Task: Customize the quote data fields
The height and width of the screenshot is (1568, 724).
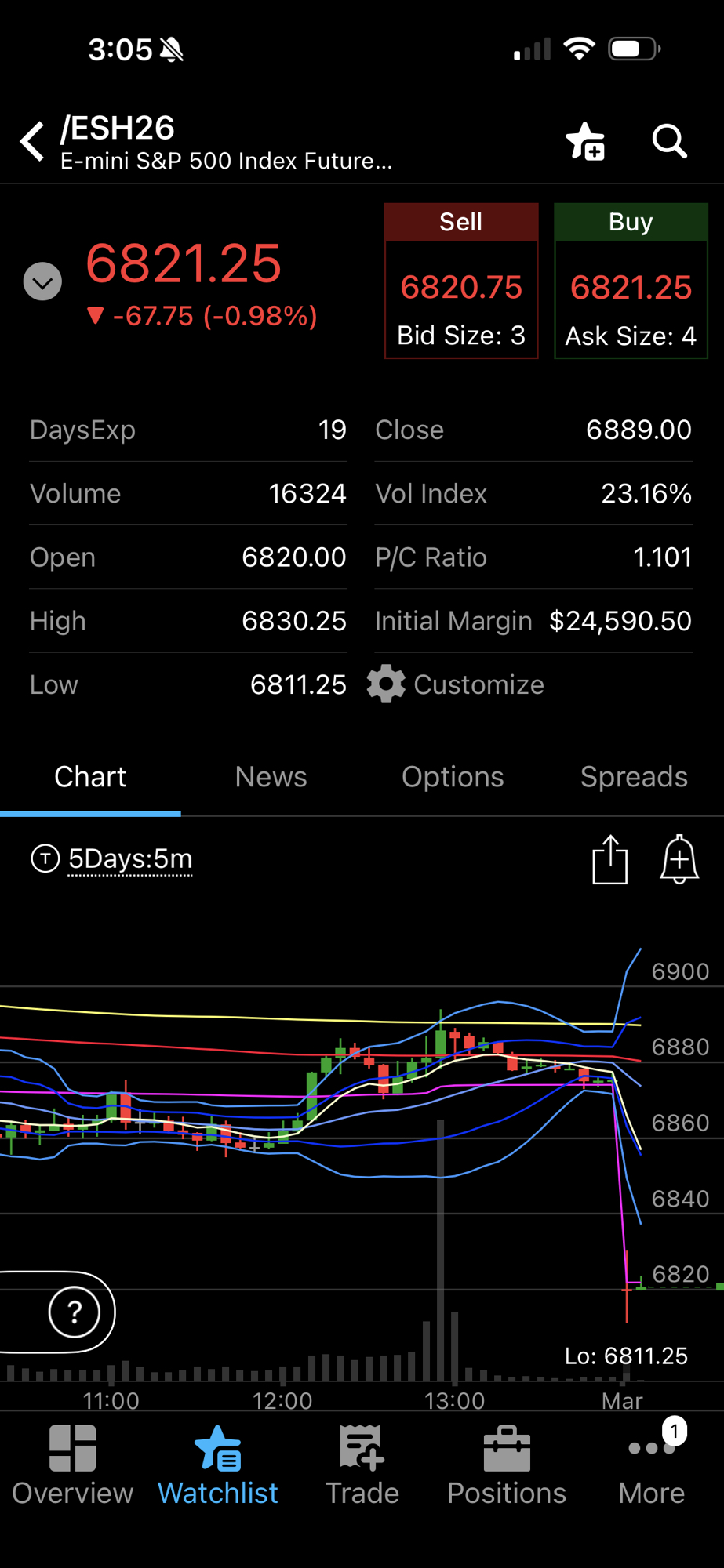Action: pos(457,684)
